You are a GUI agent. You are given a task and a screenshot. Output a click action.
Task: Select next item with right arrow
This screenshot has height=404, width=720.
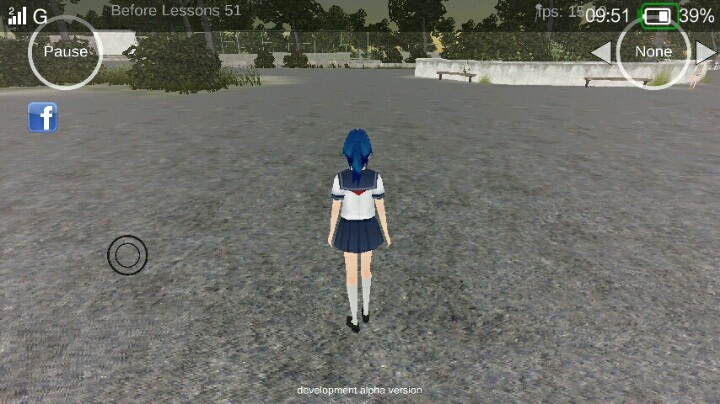click(706, 52)
